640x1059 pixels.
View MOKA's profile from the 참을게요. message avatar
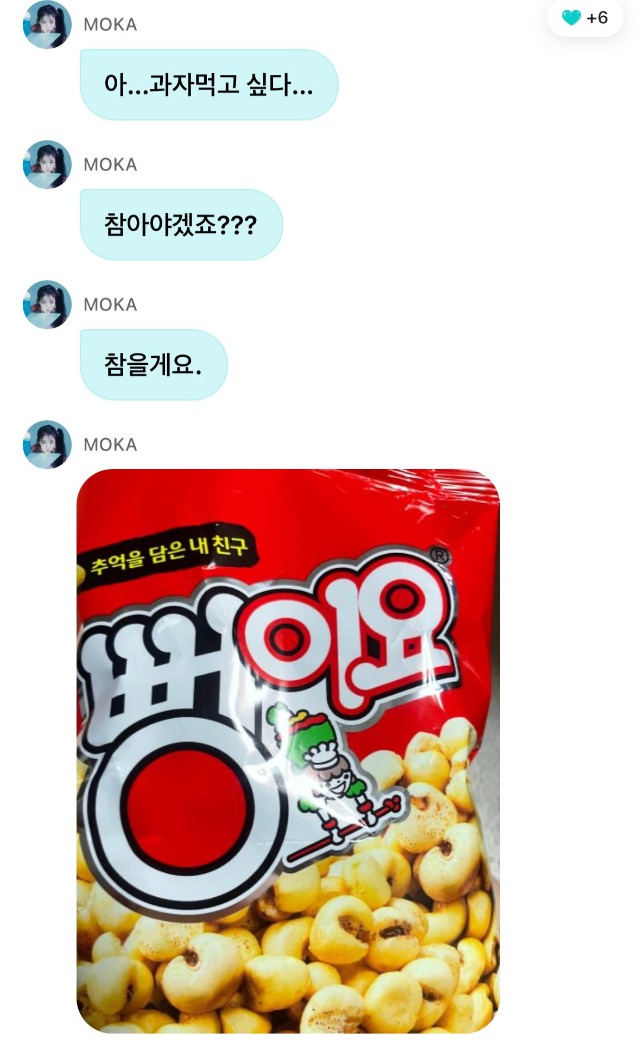coord(47,305)
